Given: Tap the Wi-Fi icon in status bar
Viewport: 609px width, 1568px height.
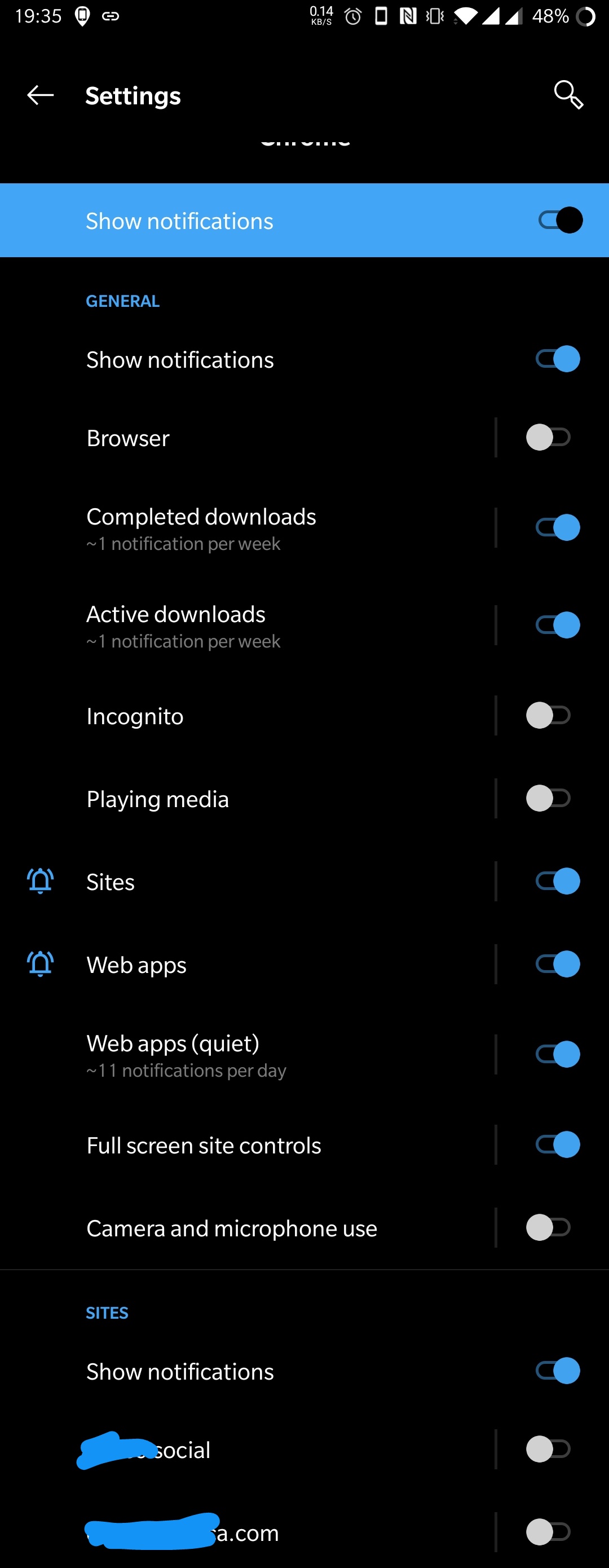Looking at the screenshot, I should tap(465, 16).
